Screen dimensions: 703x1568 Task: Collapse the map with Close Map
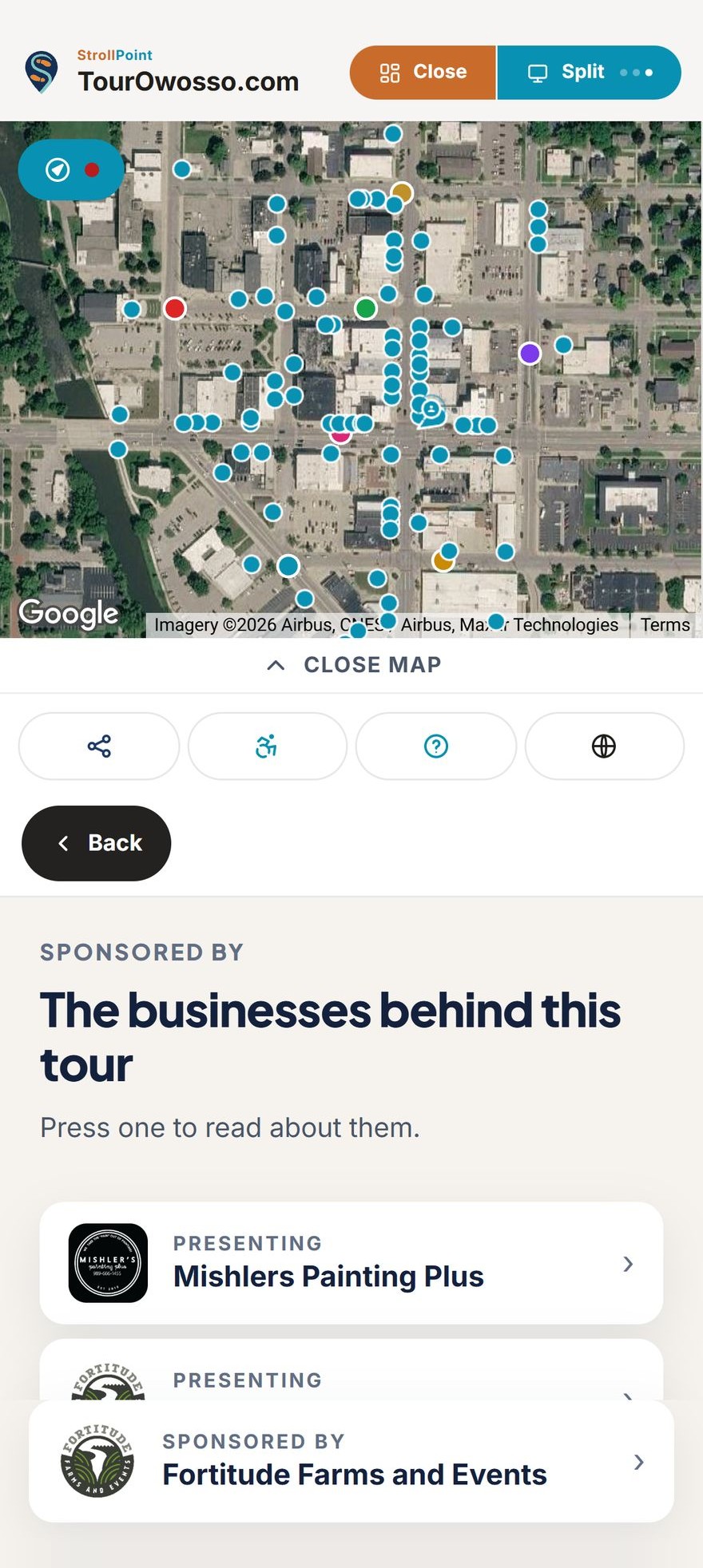coord(351,665)
